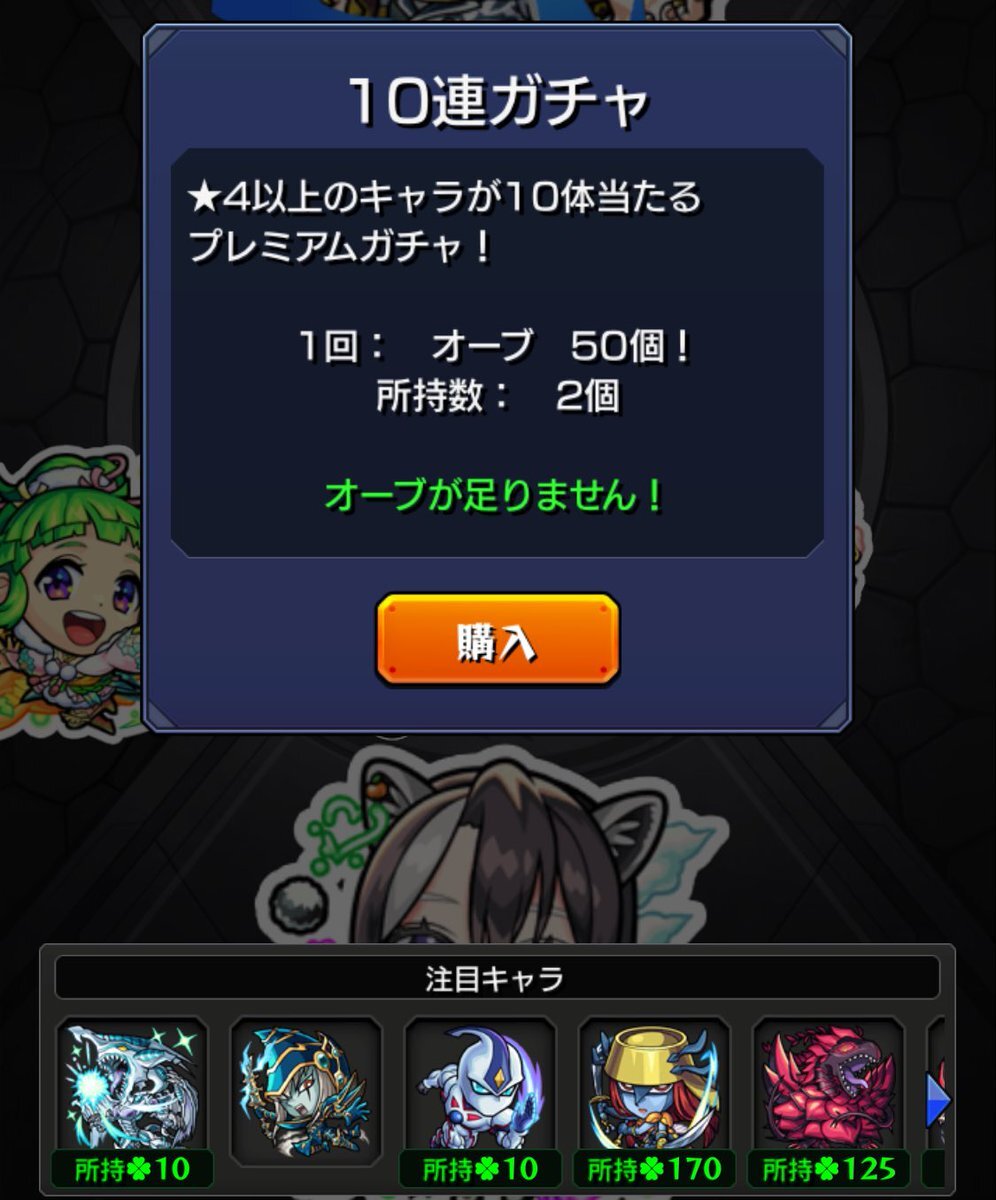Select the blue hooded mage character
The height and width of the screenshot is (1200, 996).
[306, 1090]
